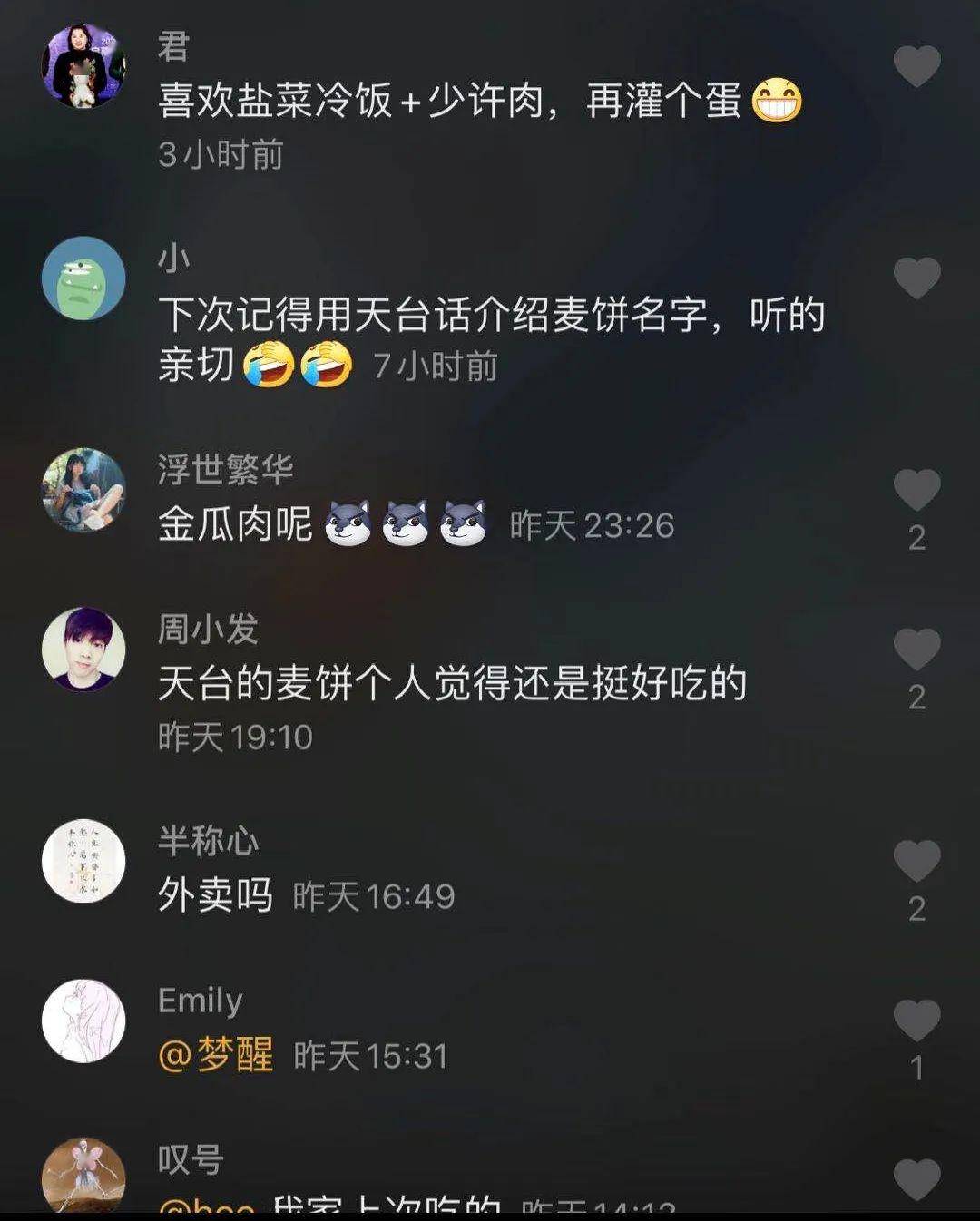The width and height of the screenshot is (980, 1221).
Task: Reply to 半称心's comment 外卖吗
Action: (215, 895)
